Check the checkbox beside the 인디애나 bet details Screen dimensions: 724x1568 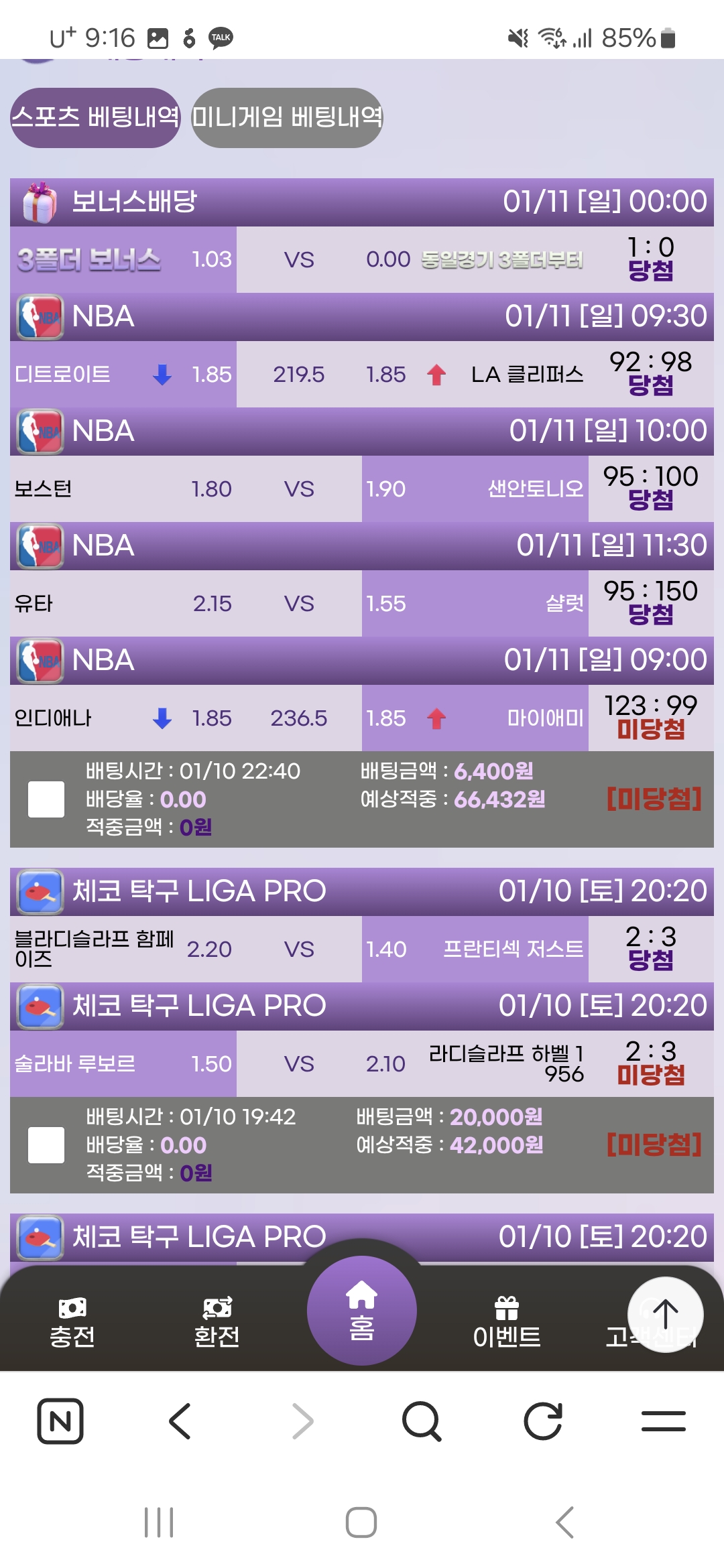46,799
